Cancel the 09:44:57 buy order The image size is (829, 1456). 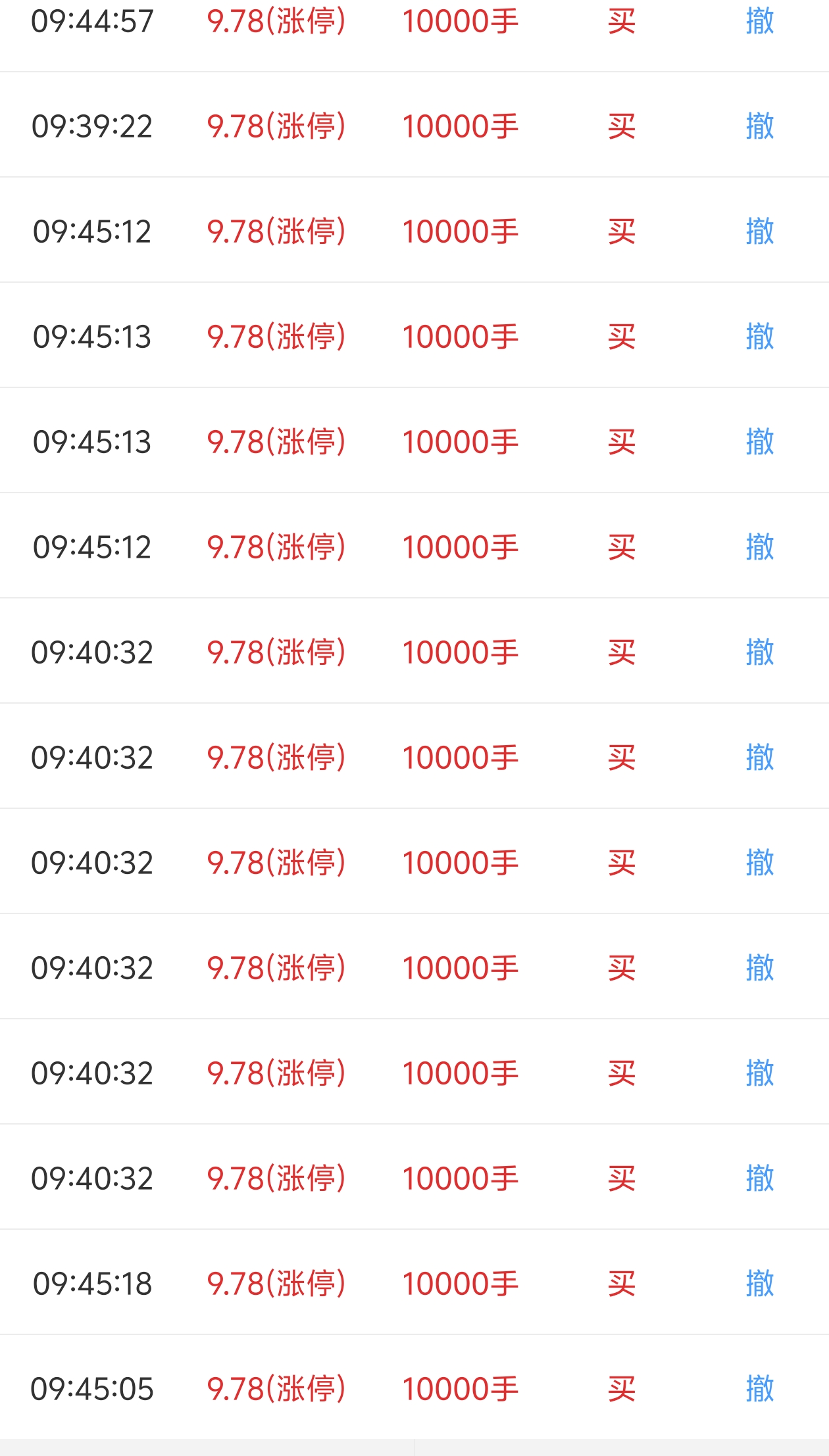pos(759,21)
